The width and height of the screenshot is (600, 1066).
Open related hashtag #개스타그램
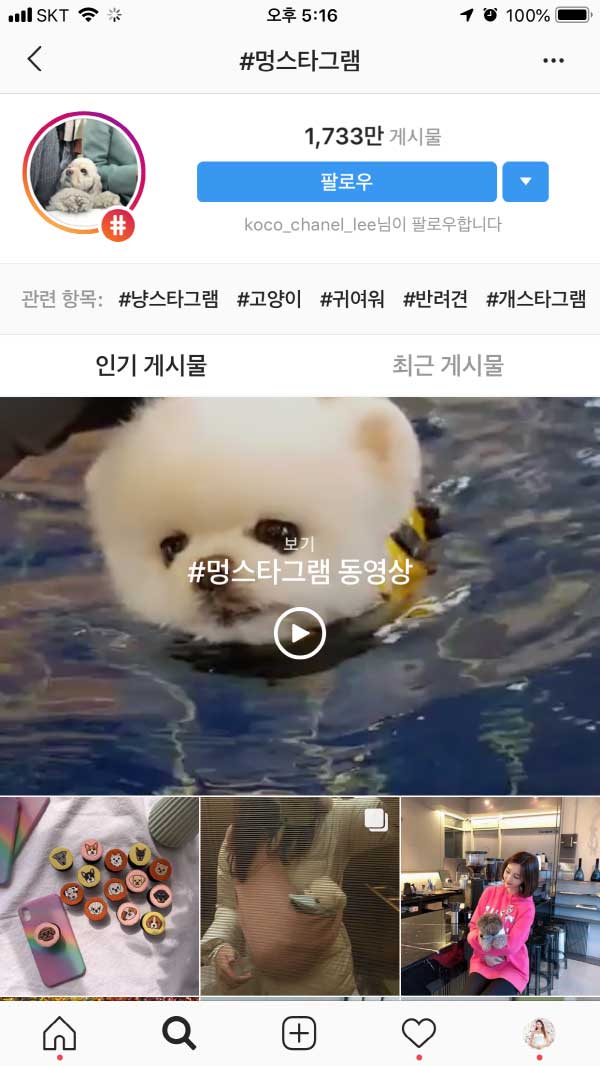tap(536, 299)
